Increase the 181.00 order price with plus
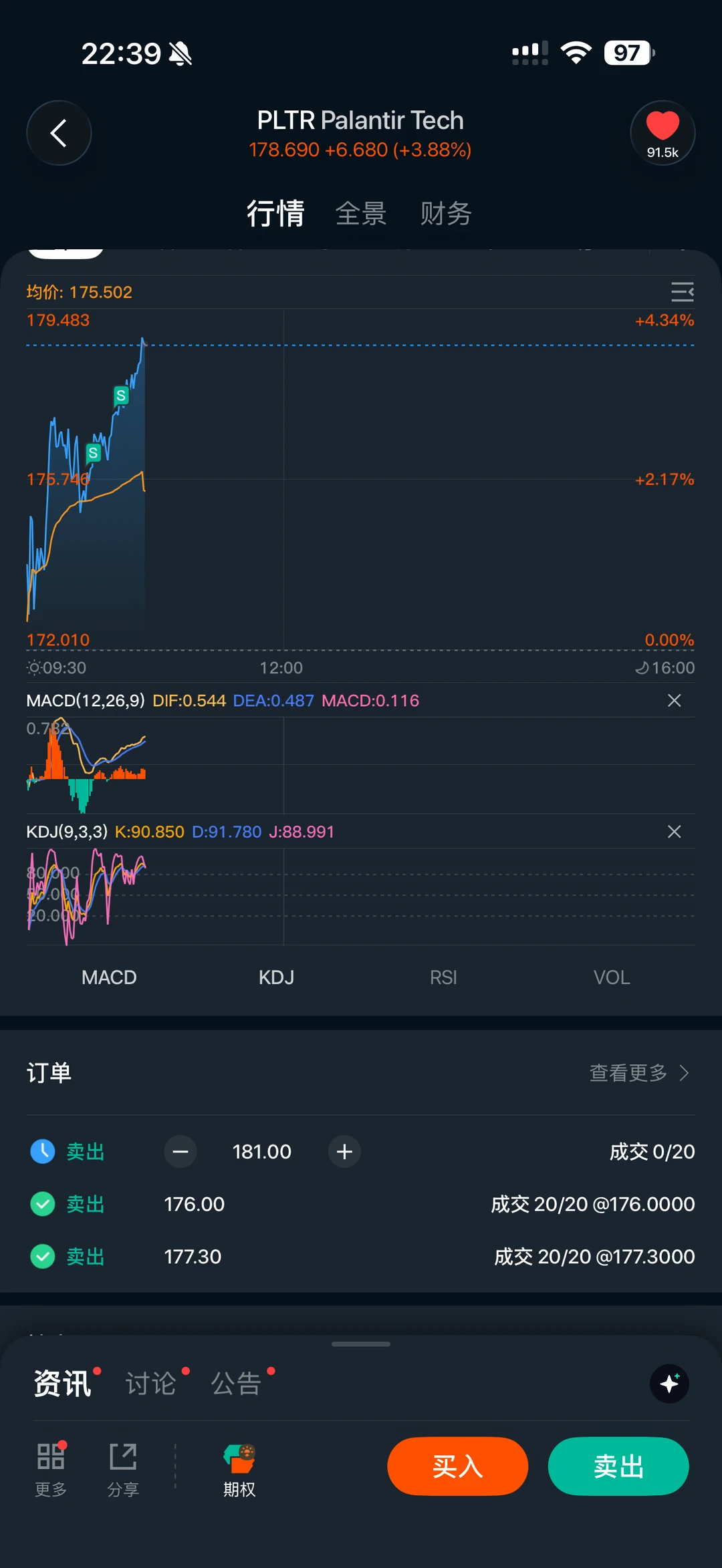The height and width of the screenshot is (1568, 722). pos(344,1152)
